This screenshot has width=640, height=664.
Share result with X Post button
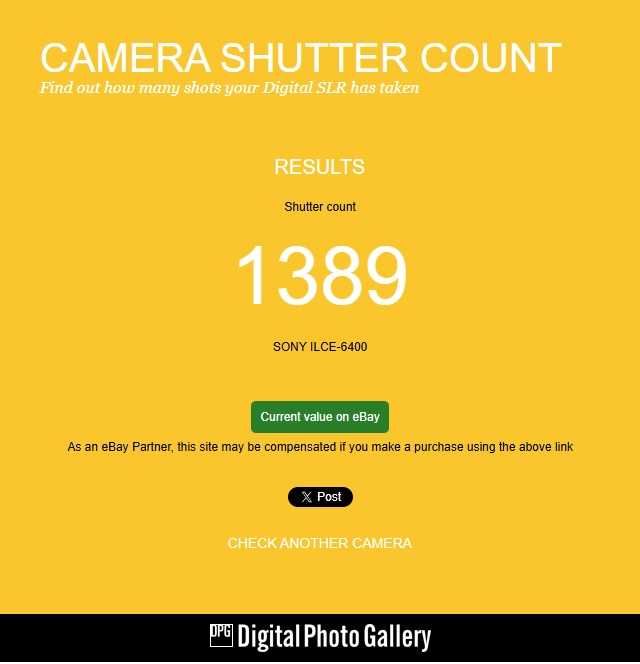tap(320, 497)
